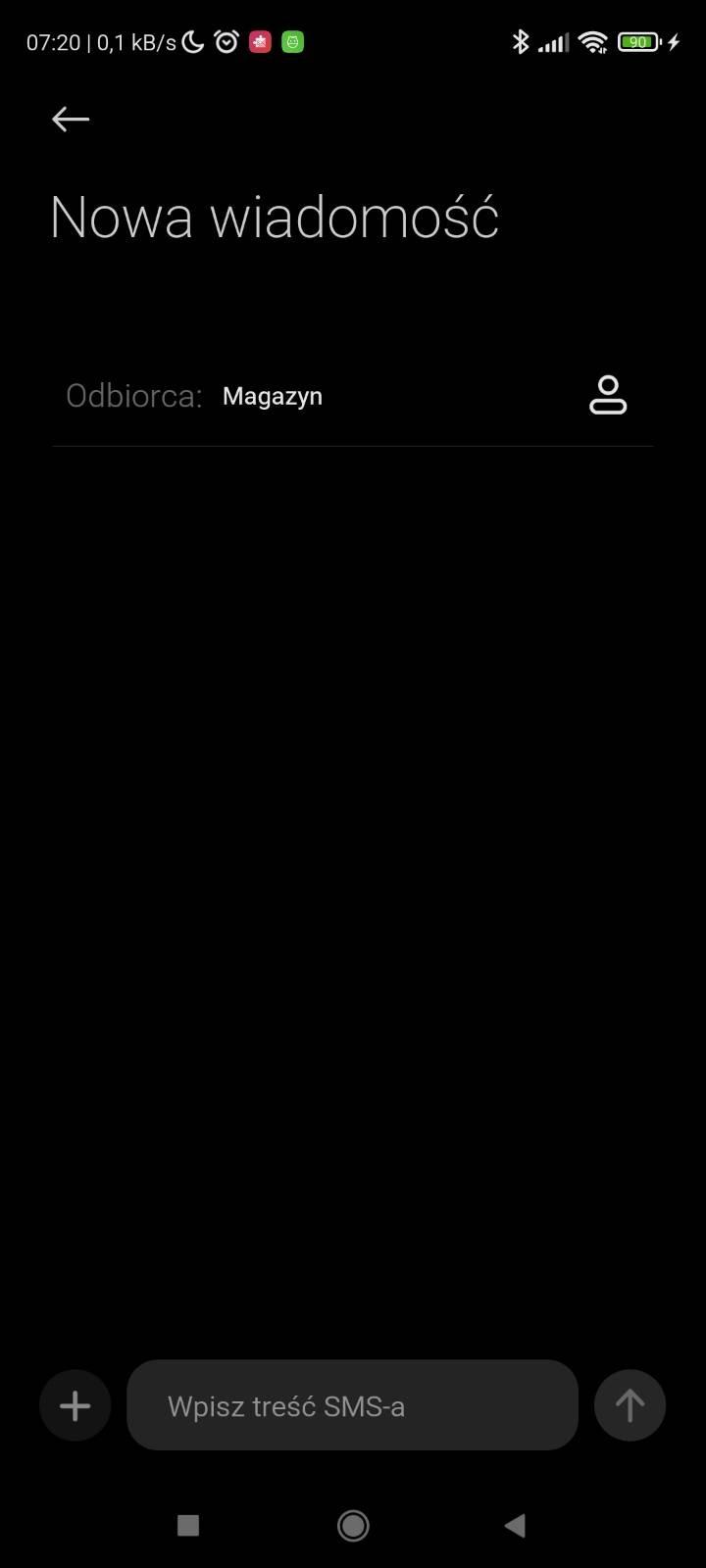
Task: Send the message with the arrow button
Action: [630, 1406]
